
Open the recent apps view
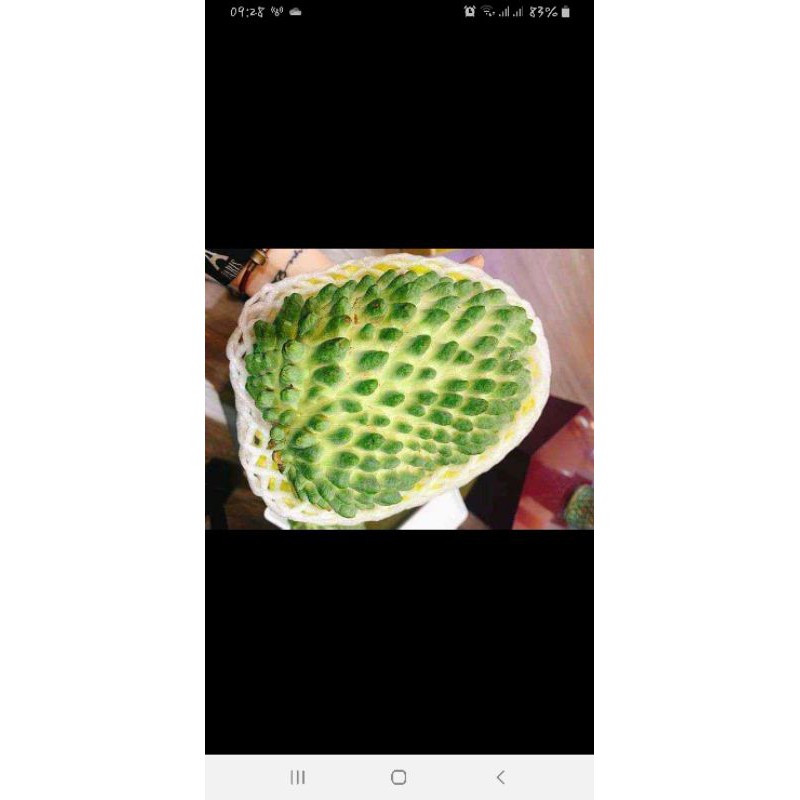[297, 777]
